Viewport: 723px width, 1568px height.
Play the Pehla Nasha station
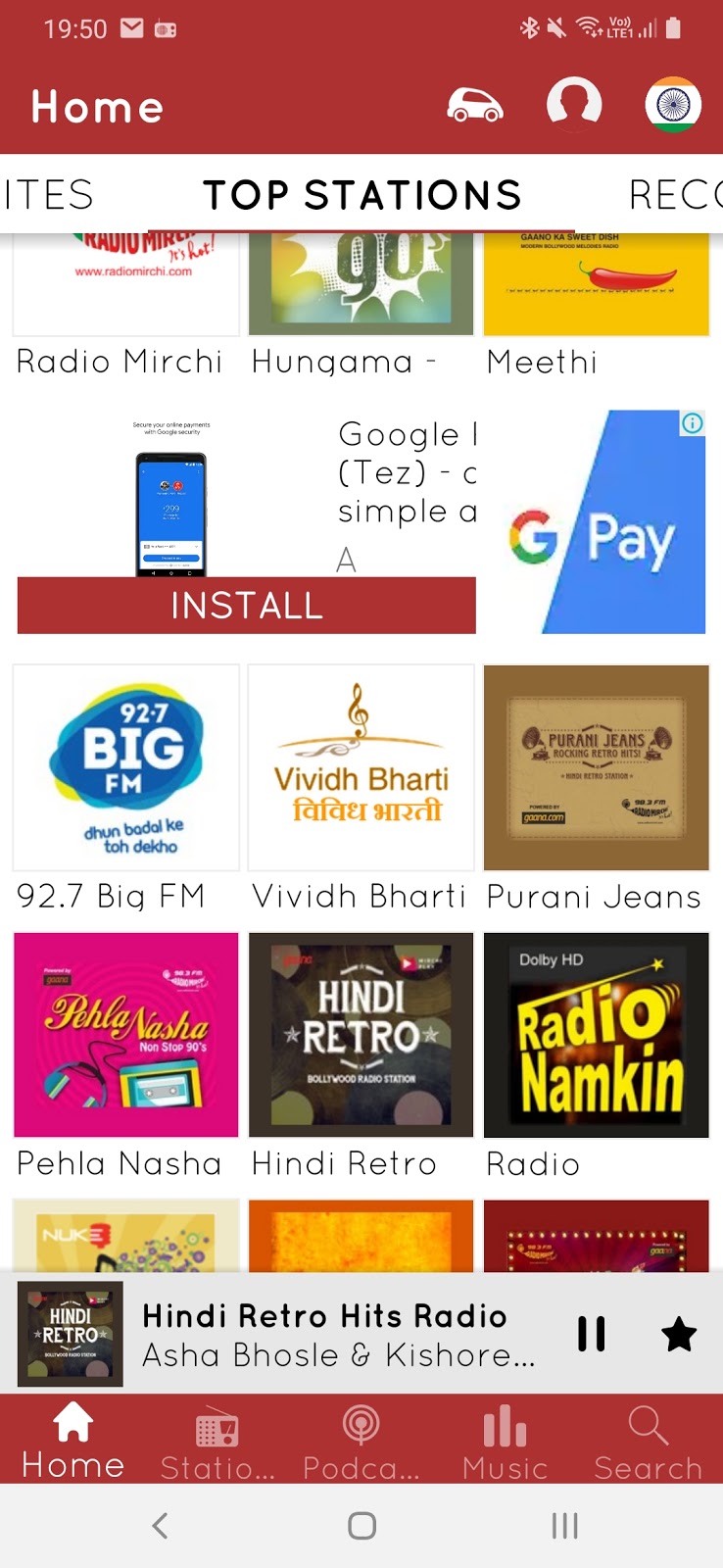click(126, 1035)
